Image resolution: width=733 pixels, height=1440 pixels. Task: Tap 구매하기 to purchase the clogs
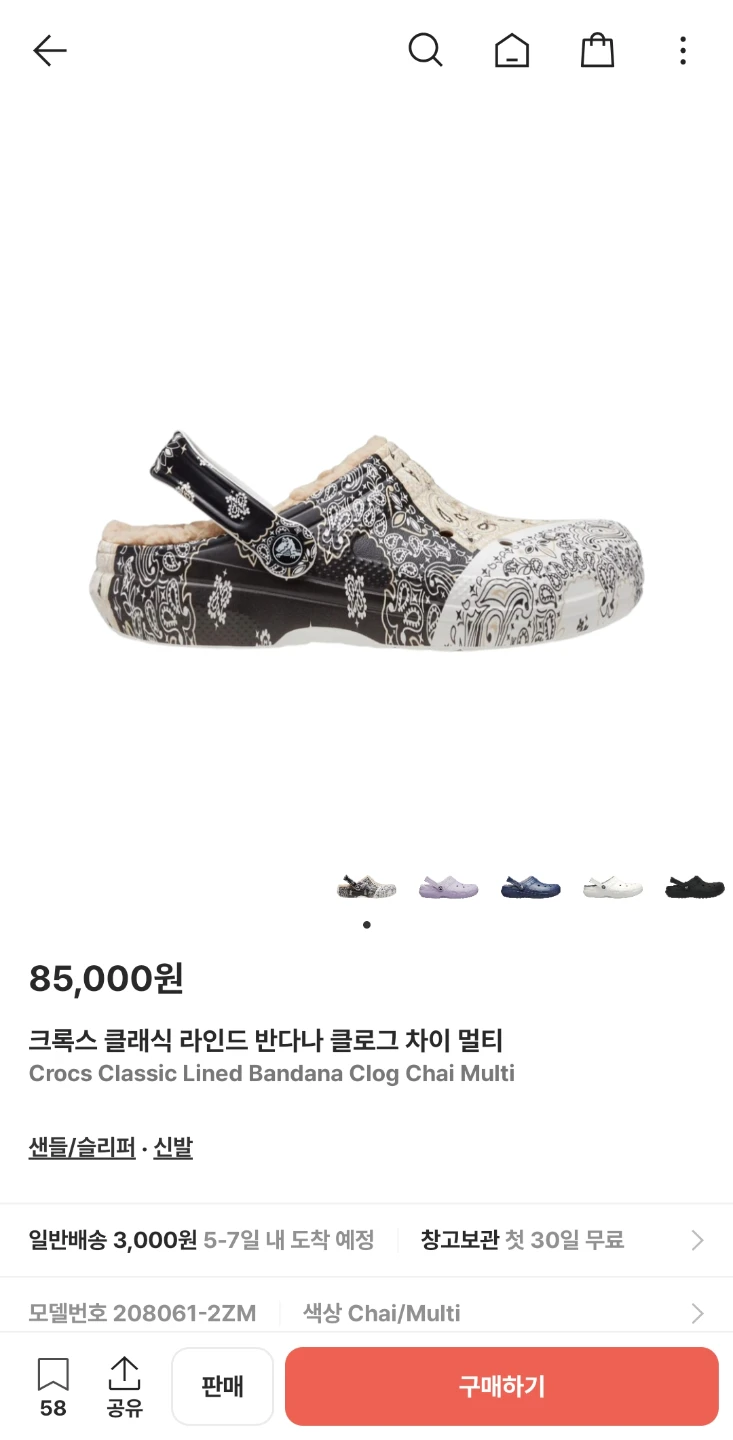click(x=501, y=1385)
